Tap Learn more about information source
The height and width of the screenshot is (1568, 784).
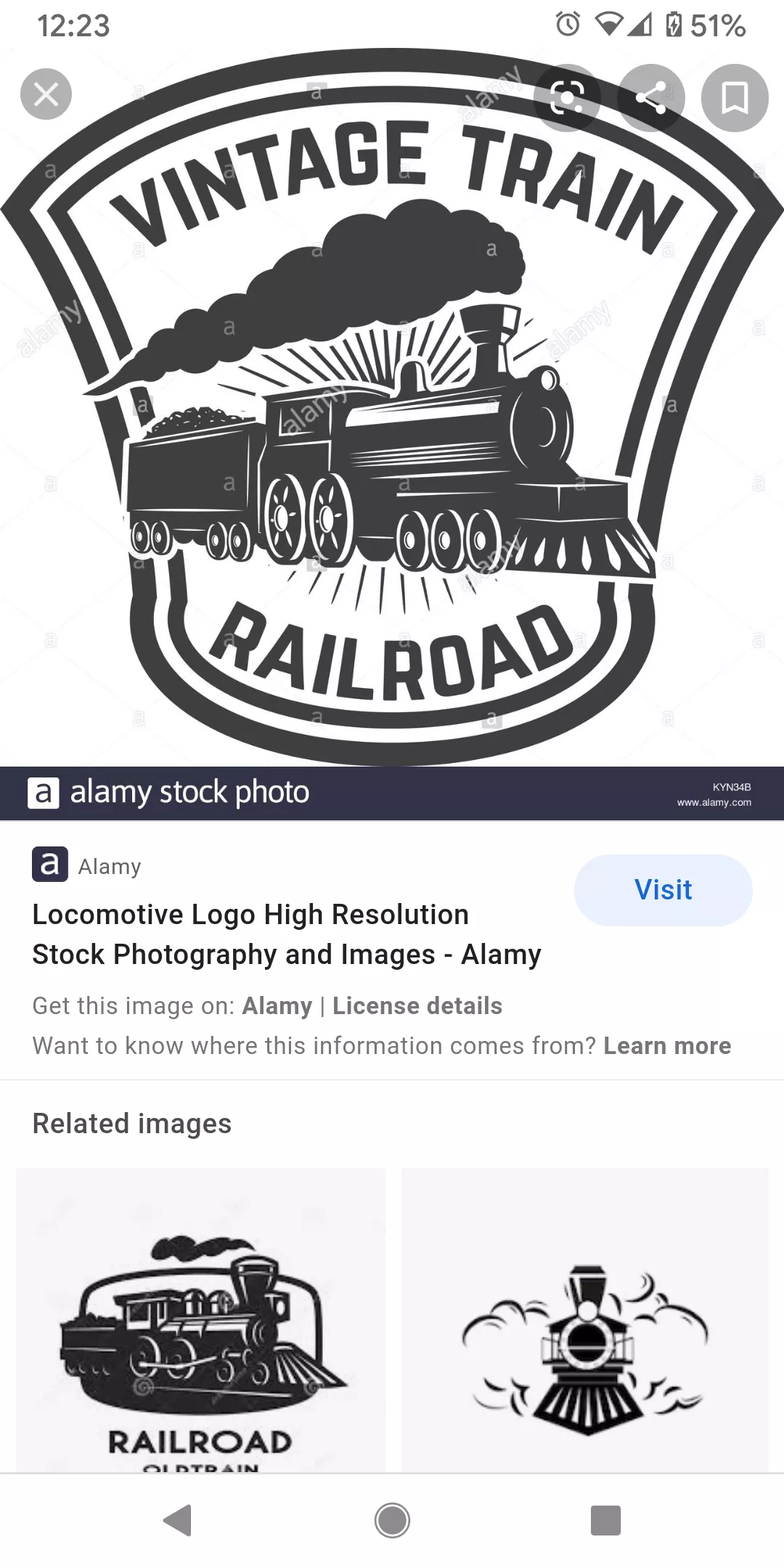(x=667, y=1046)
